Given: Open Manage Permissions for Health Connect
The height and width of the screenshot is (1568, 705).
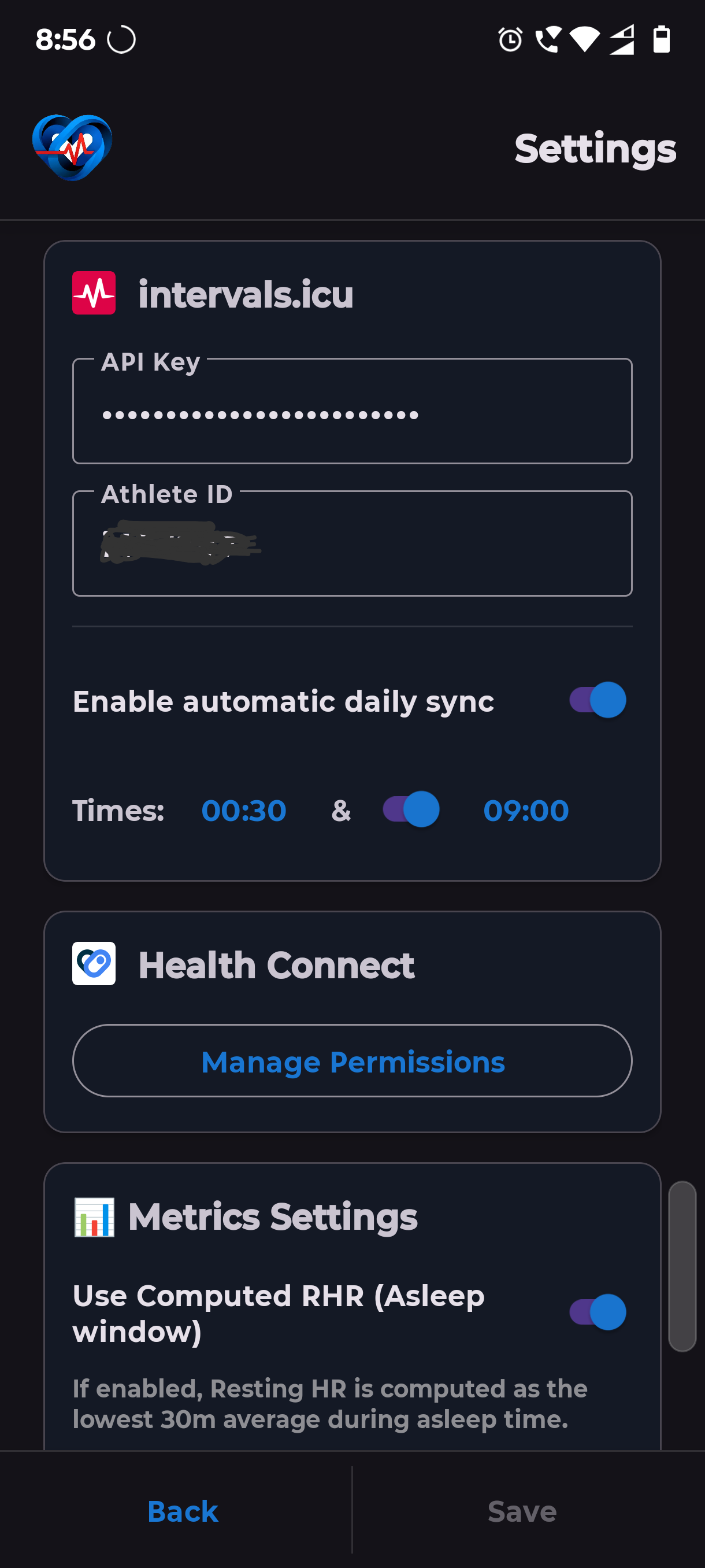Looking at the screenshot, I should click(351, 1061).
